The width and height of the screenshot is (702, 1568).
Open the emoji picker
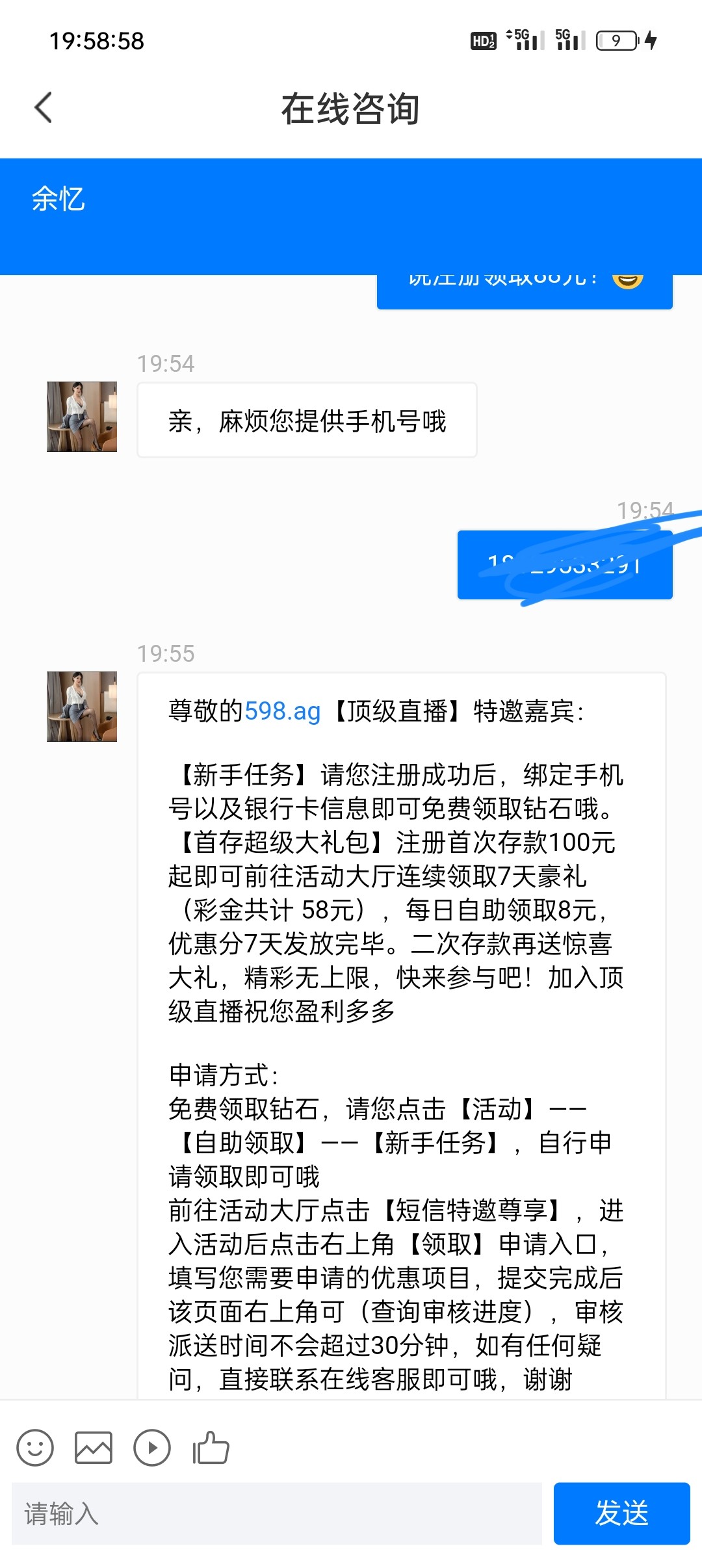[x=35, y=1448]
